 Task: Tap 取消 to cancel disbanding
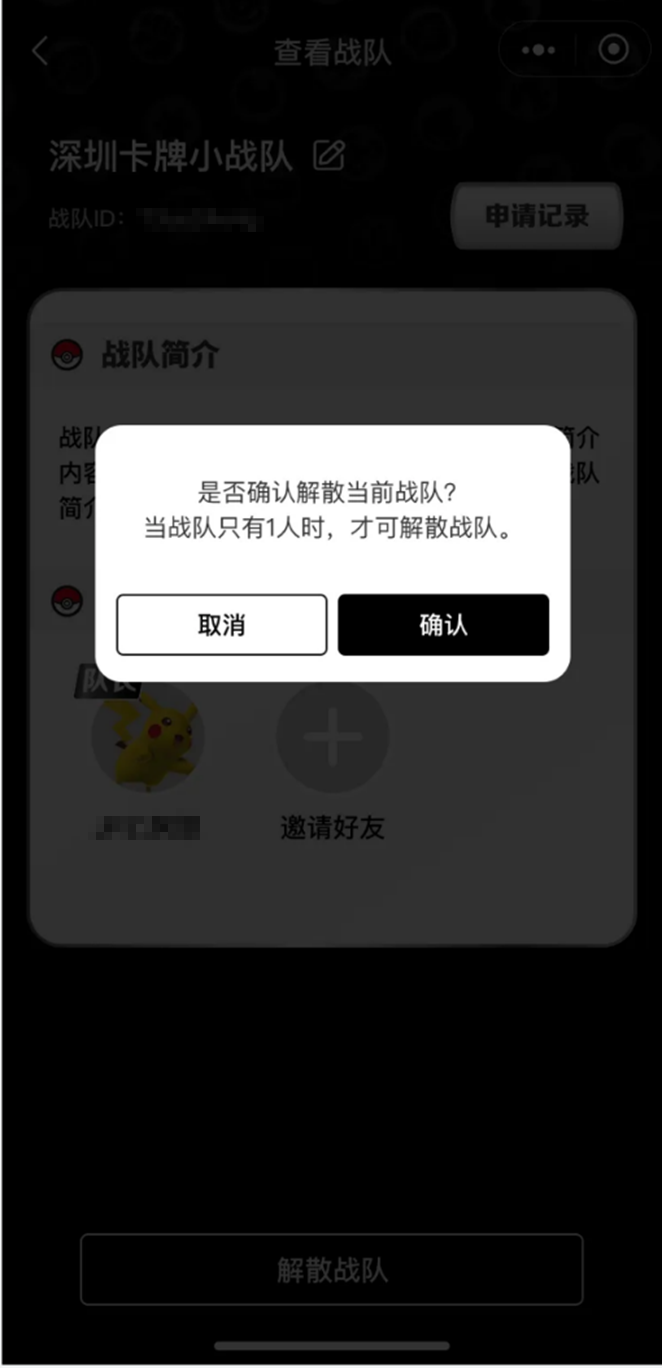click(x=221, y=625)
